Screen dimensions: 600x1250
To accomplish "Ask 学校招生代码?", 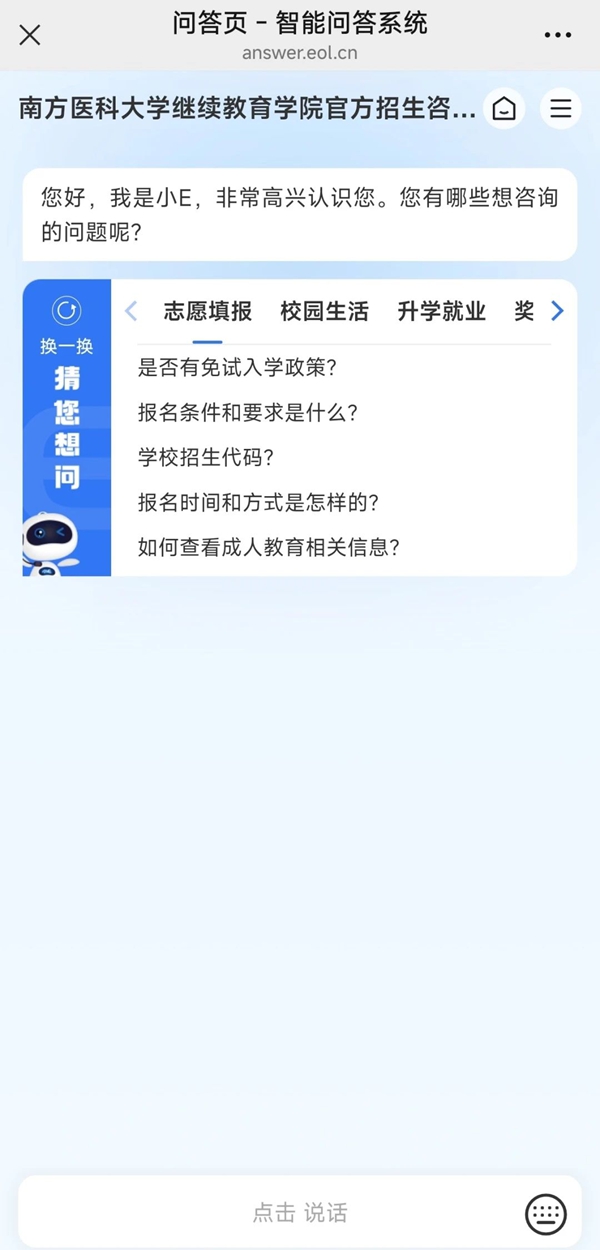I will pos(206,457).
